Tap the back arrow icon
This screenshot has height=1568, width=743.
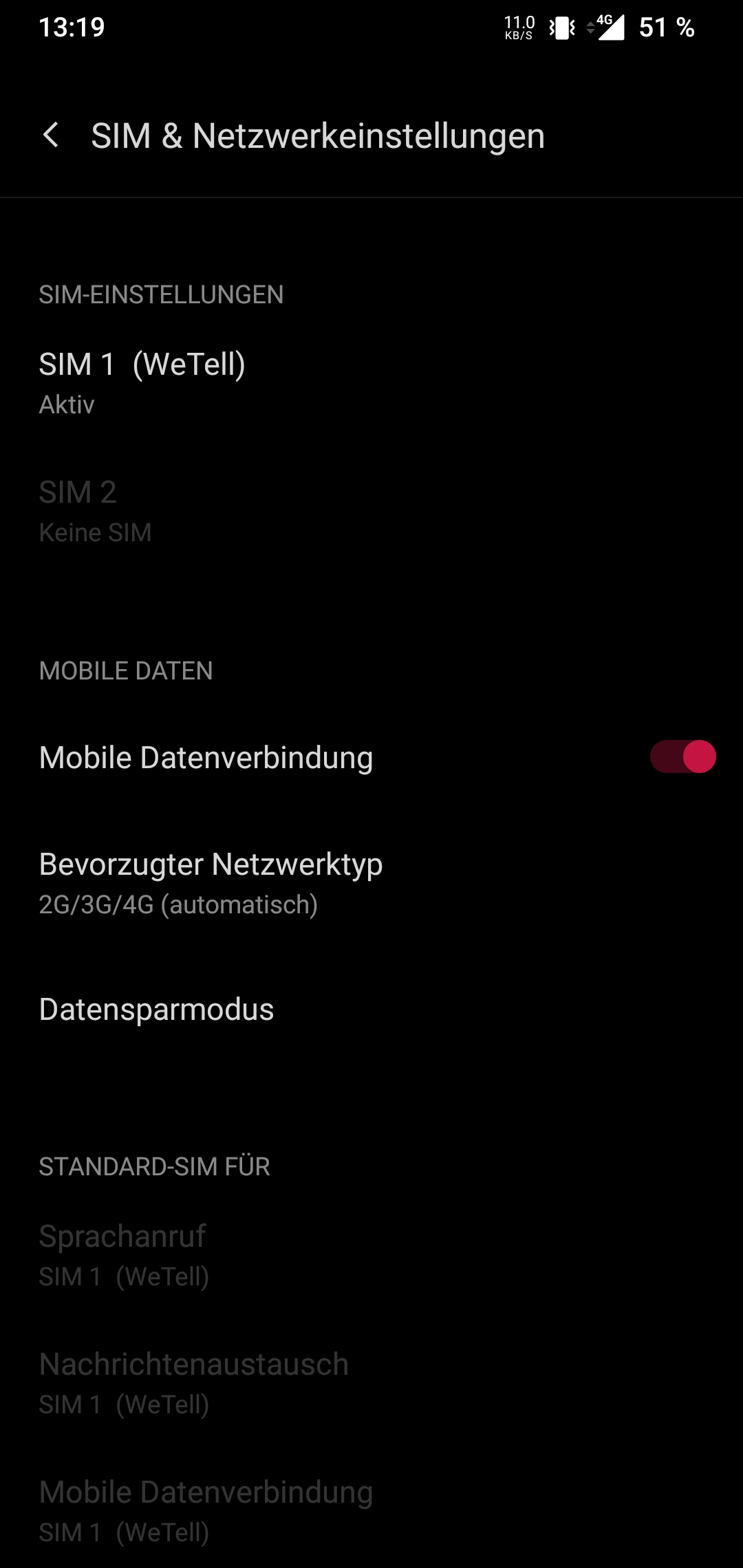[x=52, y=136]
